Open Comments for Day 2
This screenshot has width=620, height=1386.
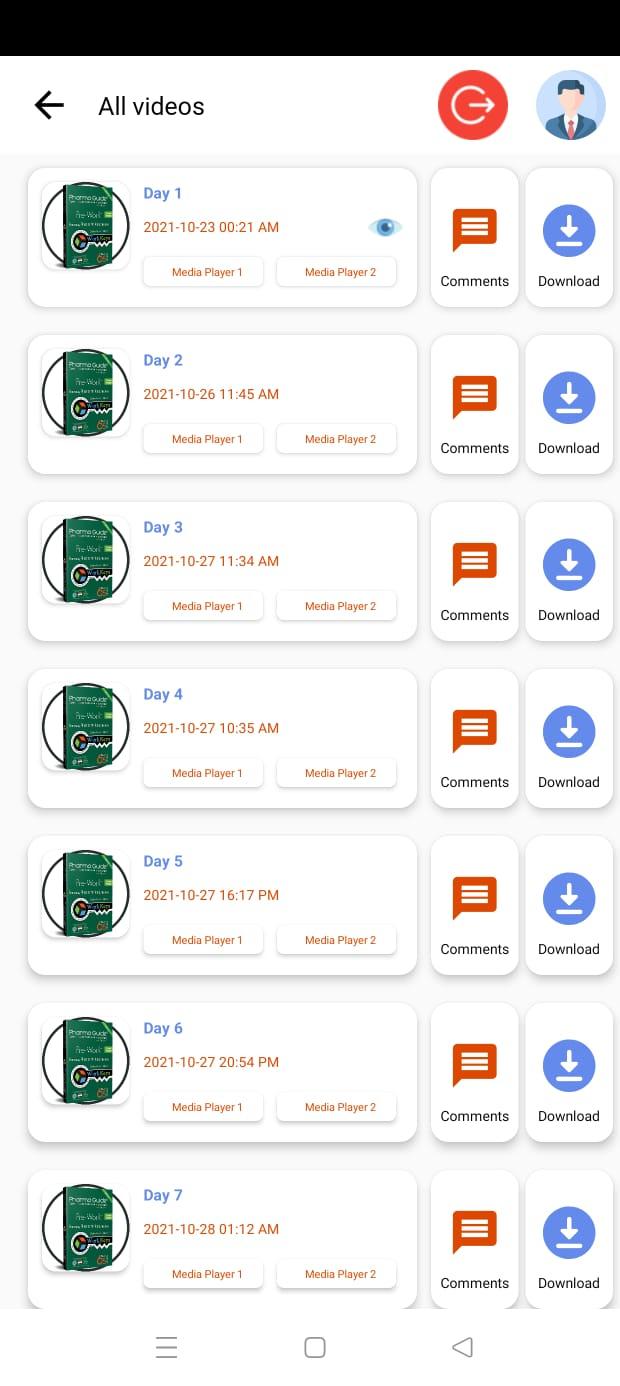[475, 405]
